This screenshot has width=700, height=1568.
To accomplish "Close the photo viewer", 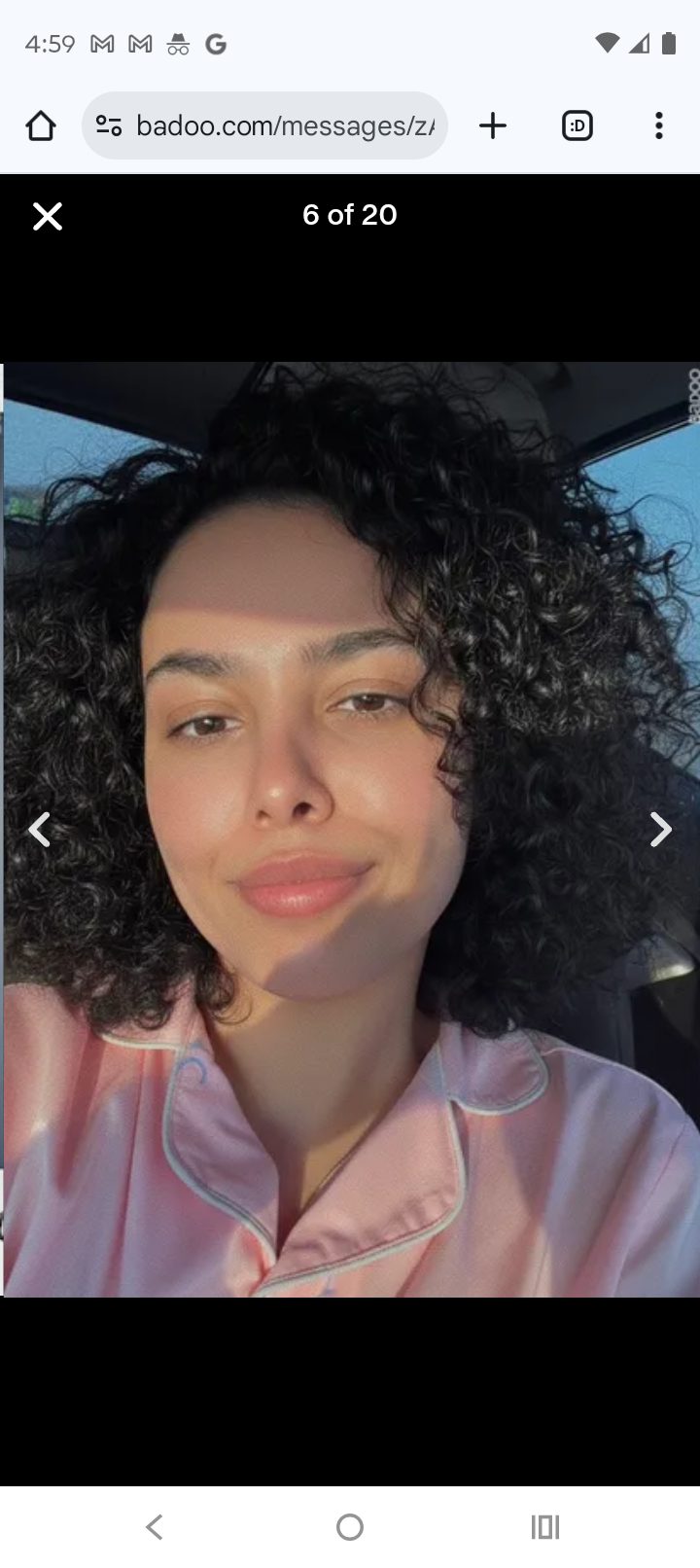I will pos(47,216).
